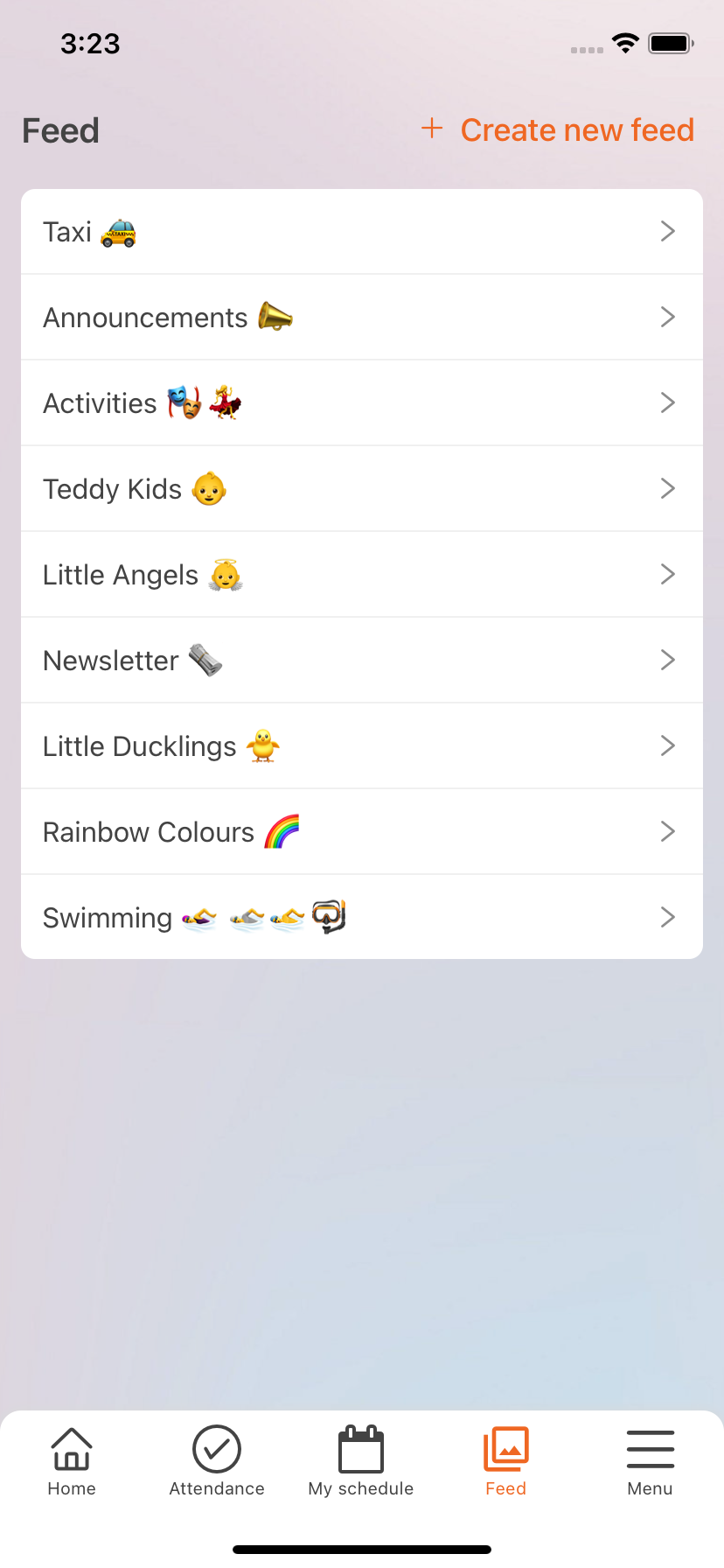Open the Newsletter feed
Screen dimensions: 724x1568
361,661
